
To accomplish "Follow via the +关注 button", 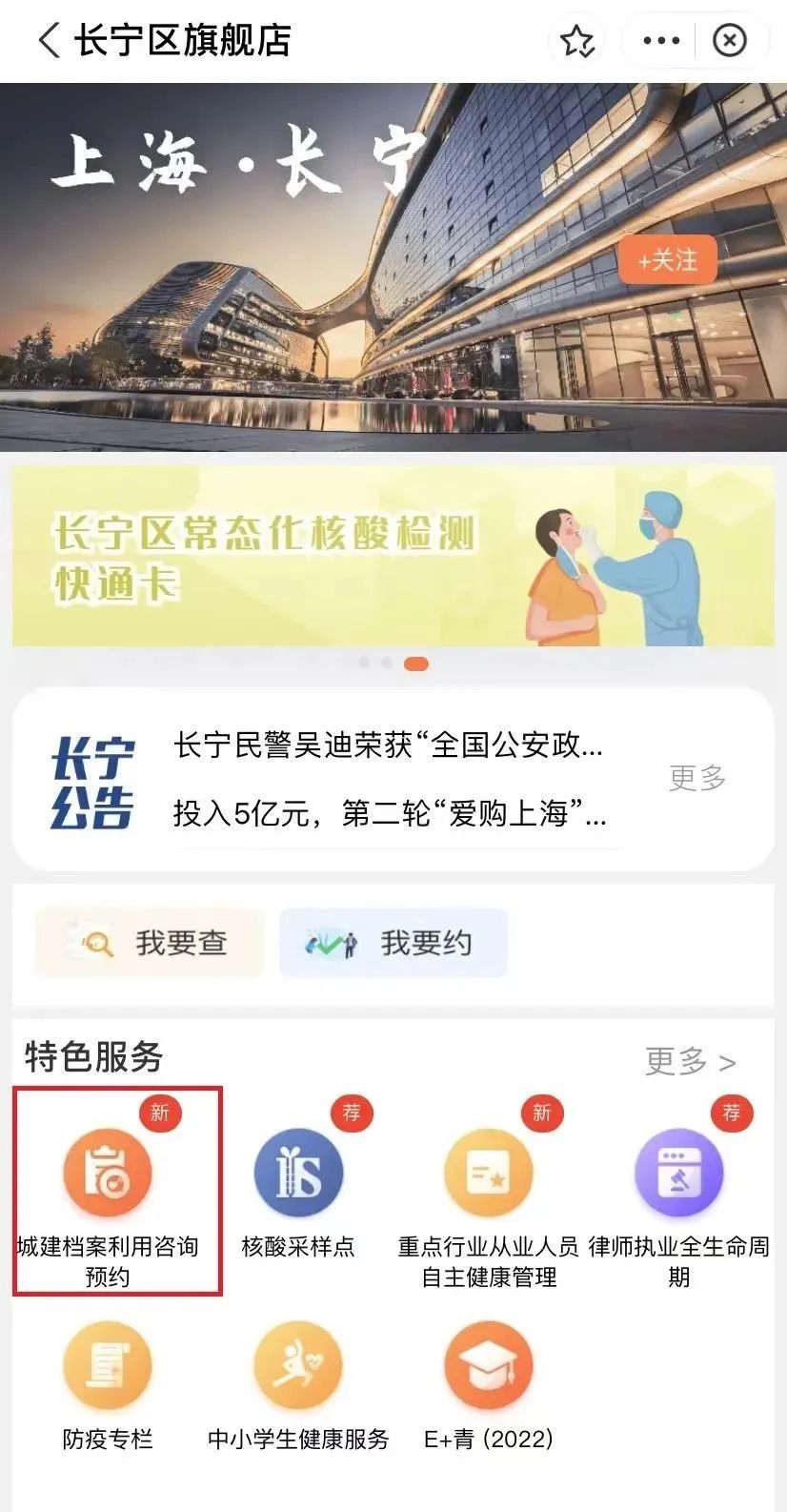I will pyautogui.click(x=667, y=259).
